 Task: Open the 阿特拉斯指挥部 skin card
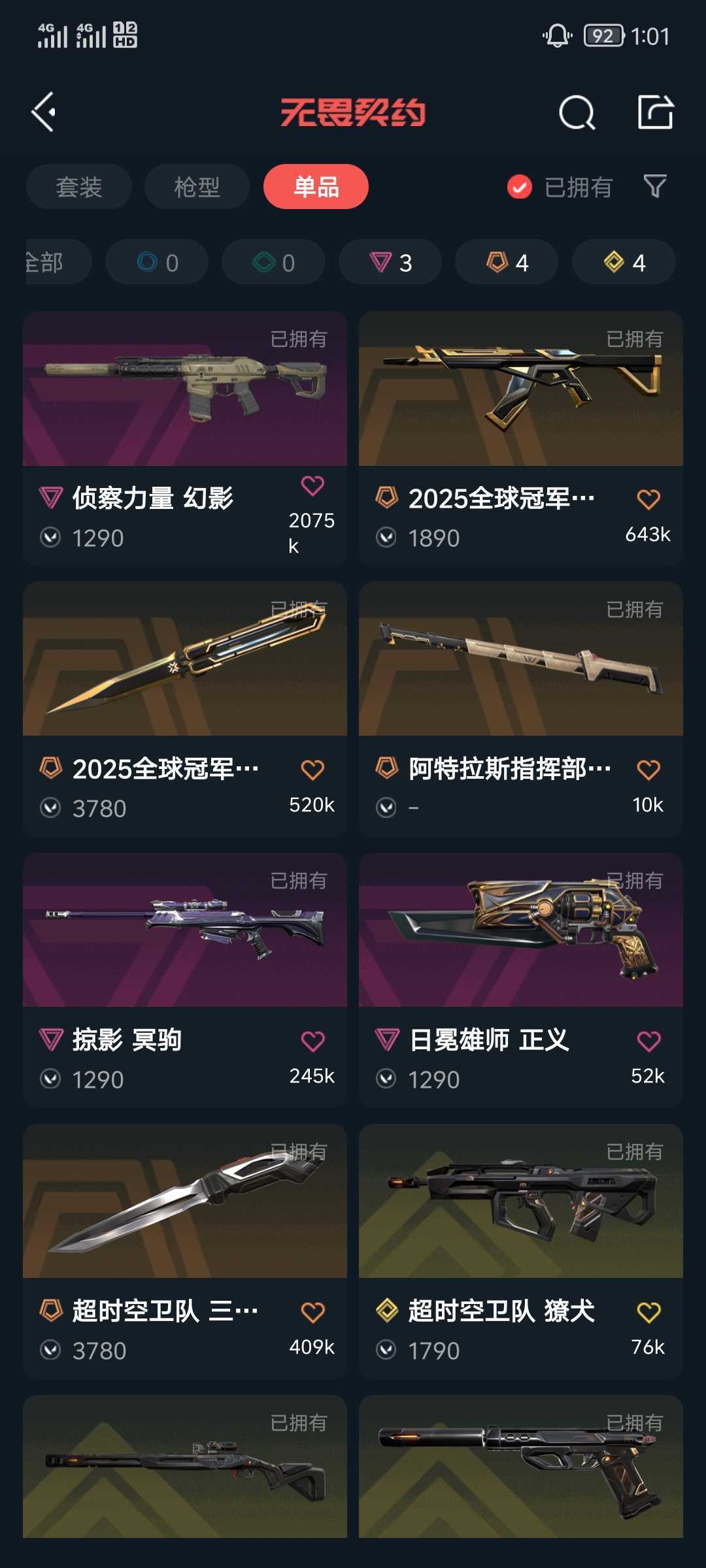[x=521, y=709]
